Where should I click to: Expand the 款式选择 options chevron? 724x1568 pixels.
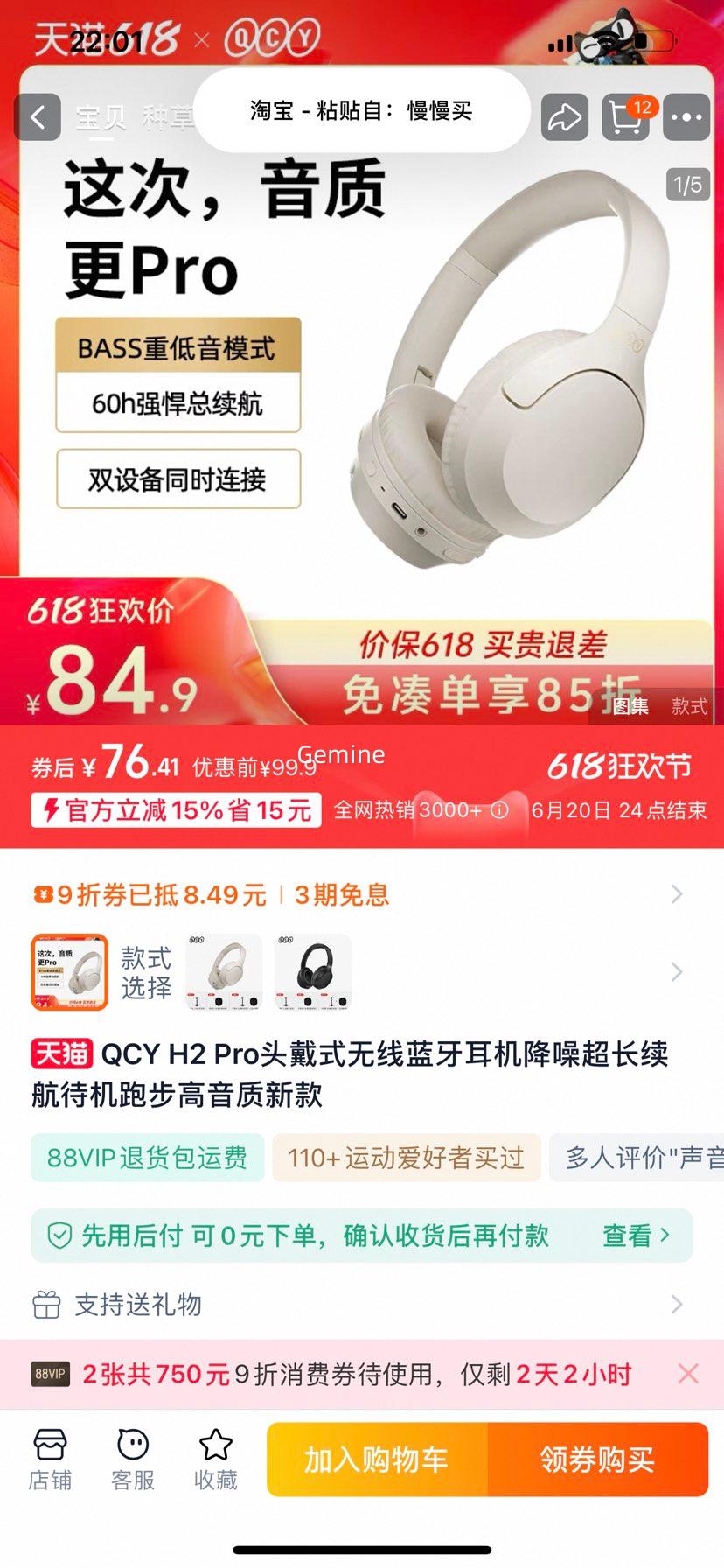(x=676, y=972)
